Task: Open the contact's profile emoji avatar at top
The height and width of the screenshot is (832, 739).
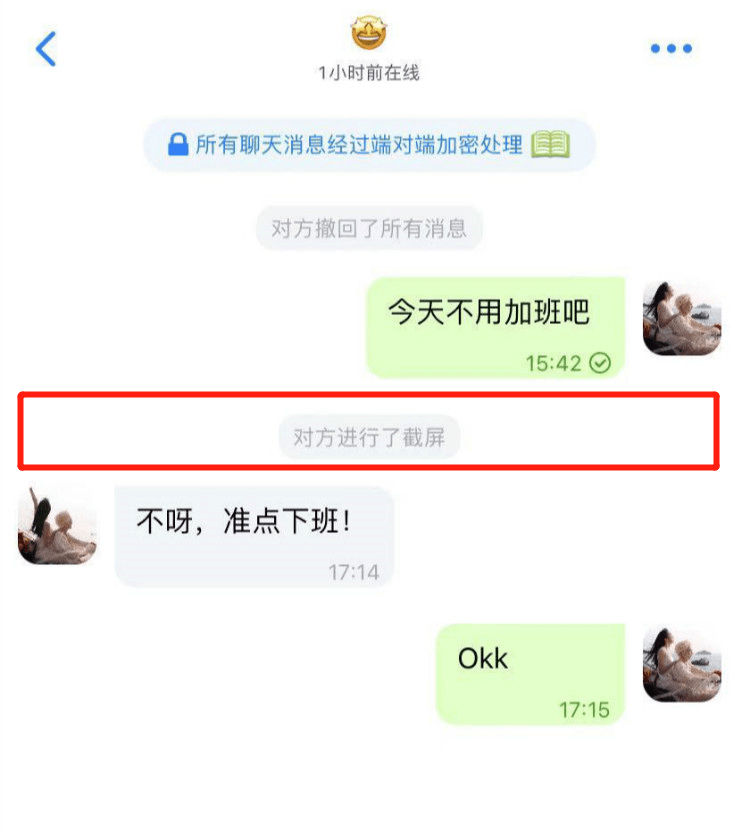Action: [369, 34]
